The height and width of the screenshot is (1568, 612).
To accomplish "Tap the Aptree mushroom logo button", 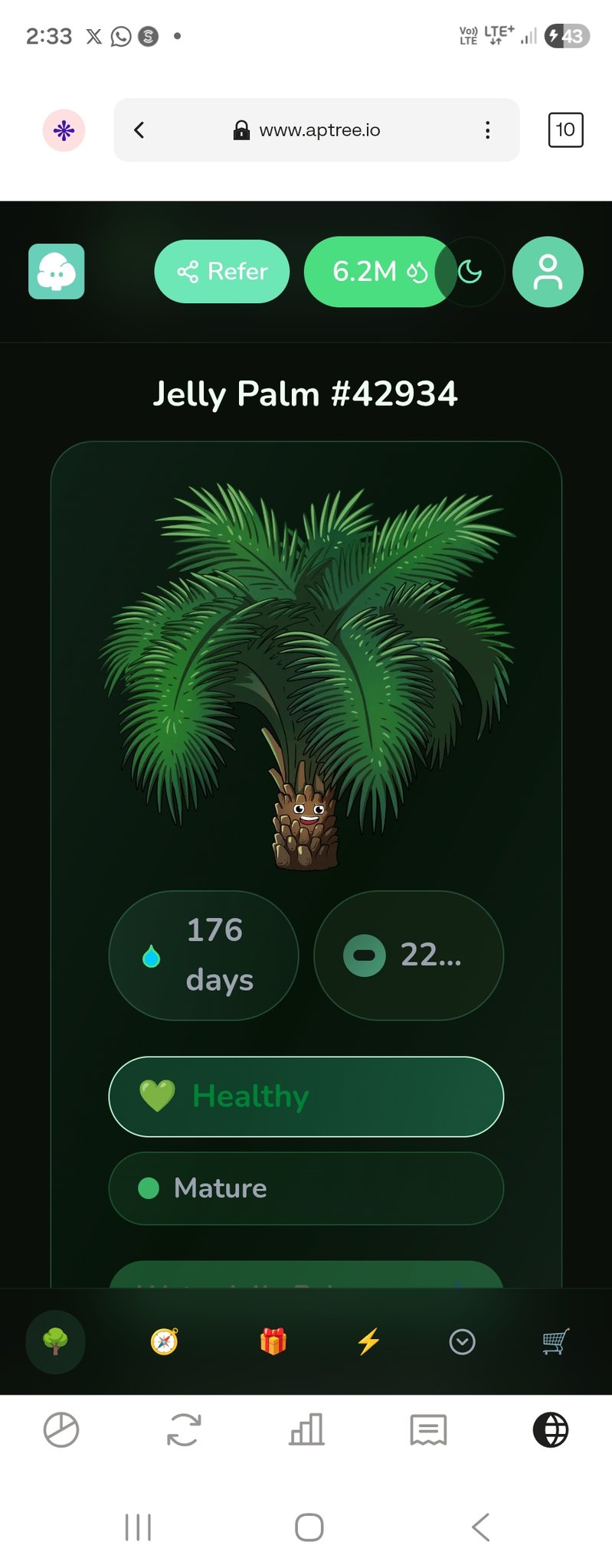I will (x=57, y=272).
